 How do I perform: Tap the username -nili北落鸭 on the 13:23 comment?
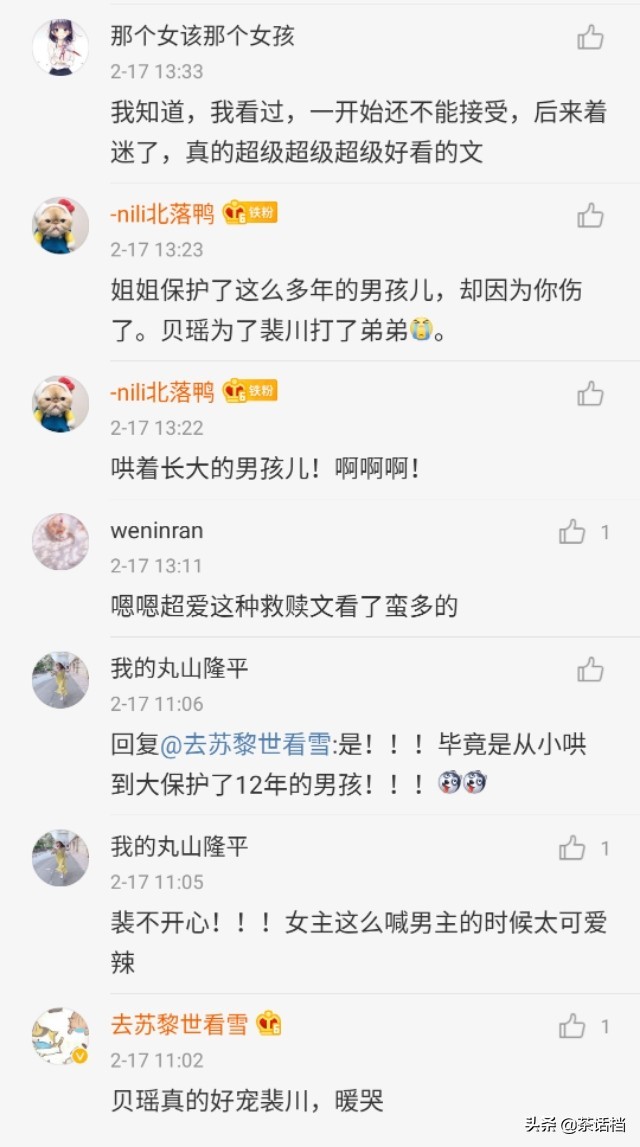click(x=162, y=213)
